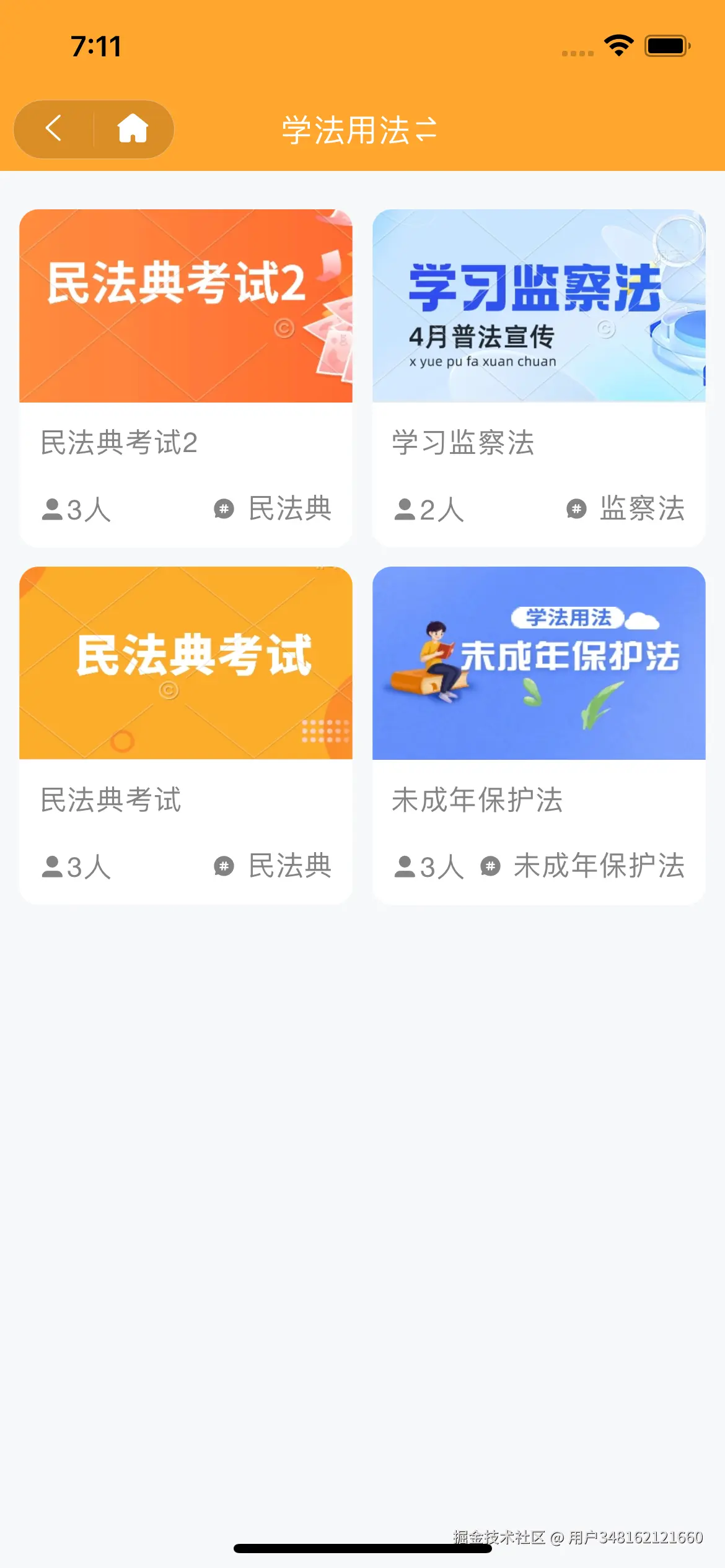725x1568 pixels.
Task: View the 未成年保护法 study card
Action: pyautogui.click(x=538, y=735)
